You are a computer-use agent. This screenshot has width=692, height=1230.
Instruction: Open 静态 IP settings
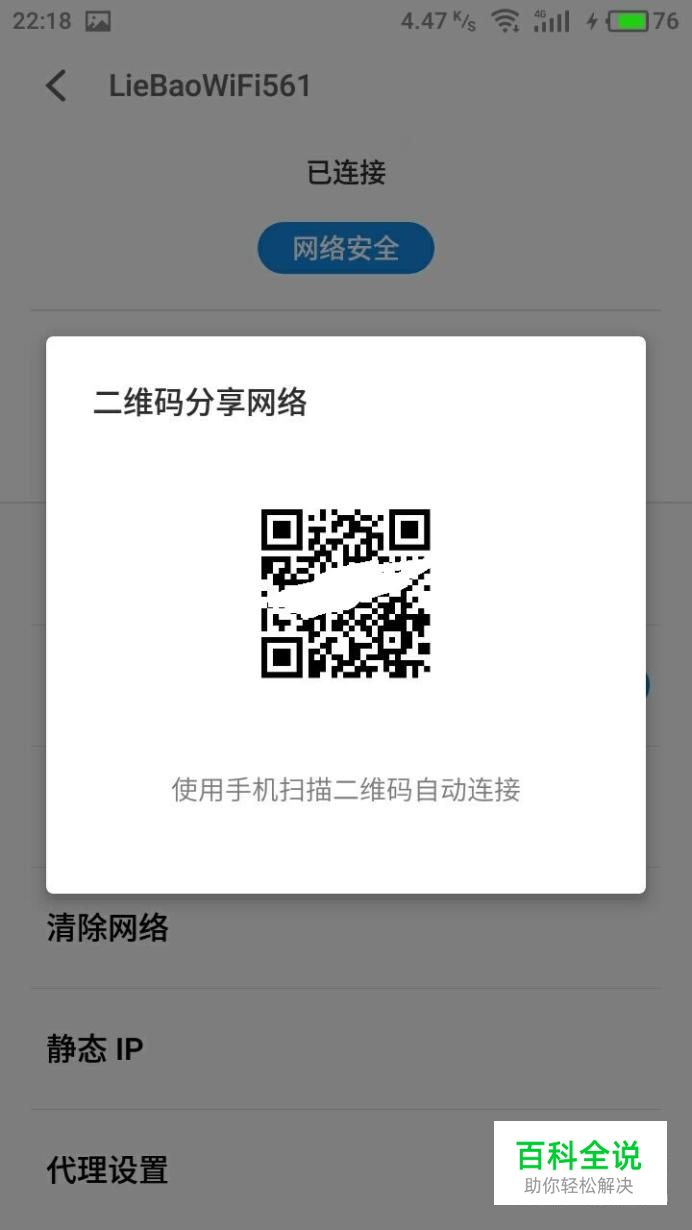346,1049
